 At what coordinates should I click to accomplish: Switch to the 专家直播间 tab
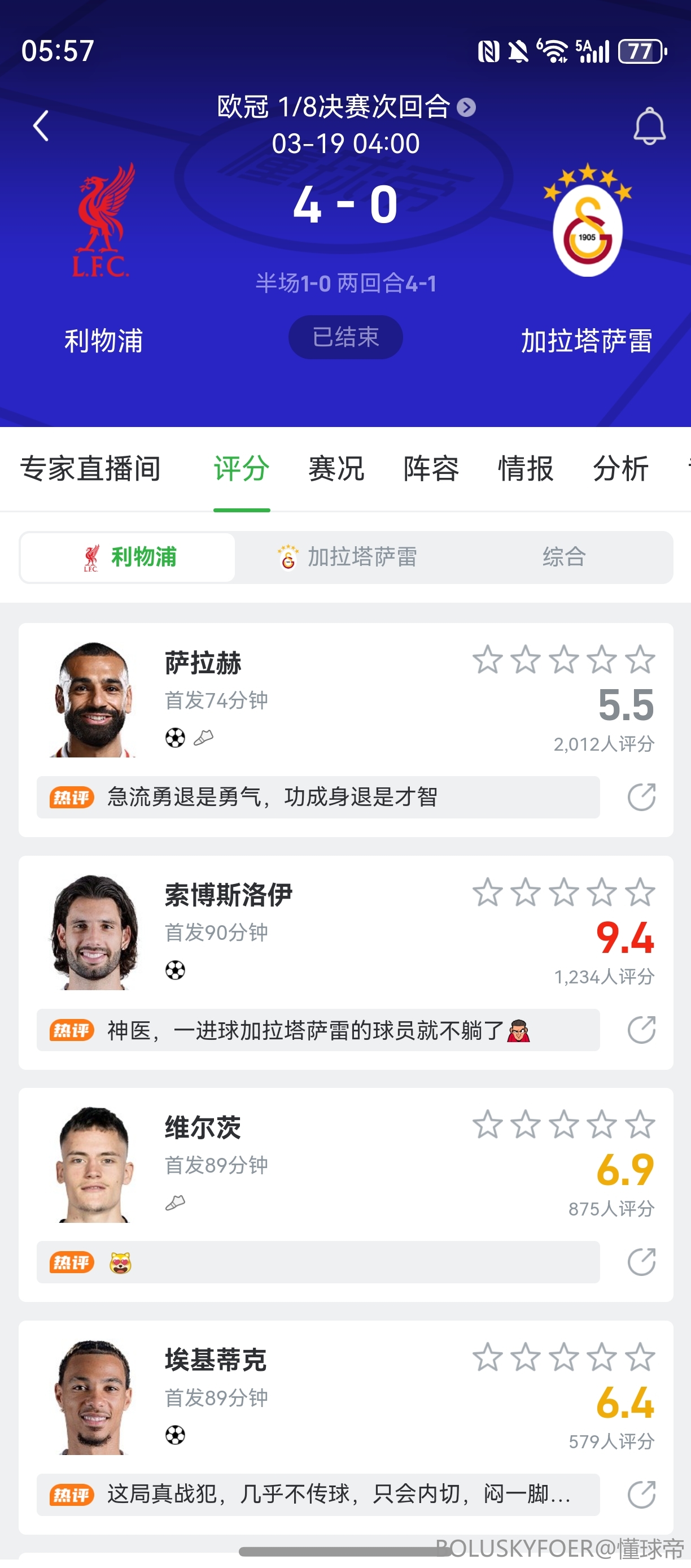(90, 469)
